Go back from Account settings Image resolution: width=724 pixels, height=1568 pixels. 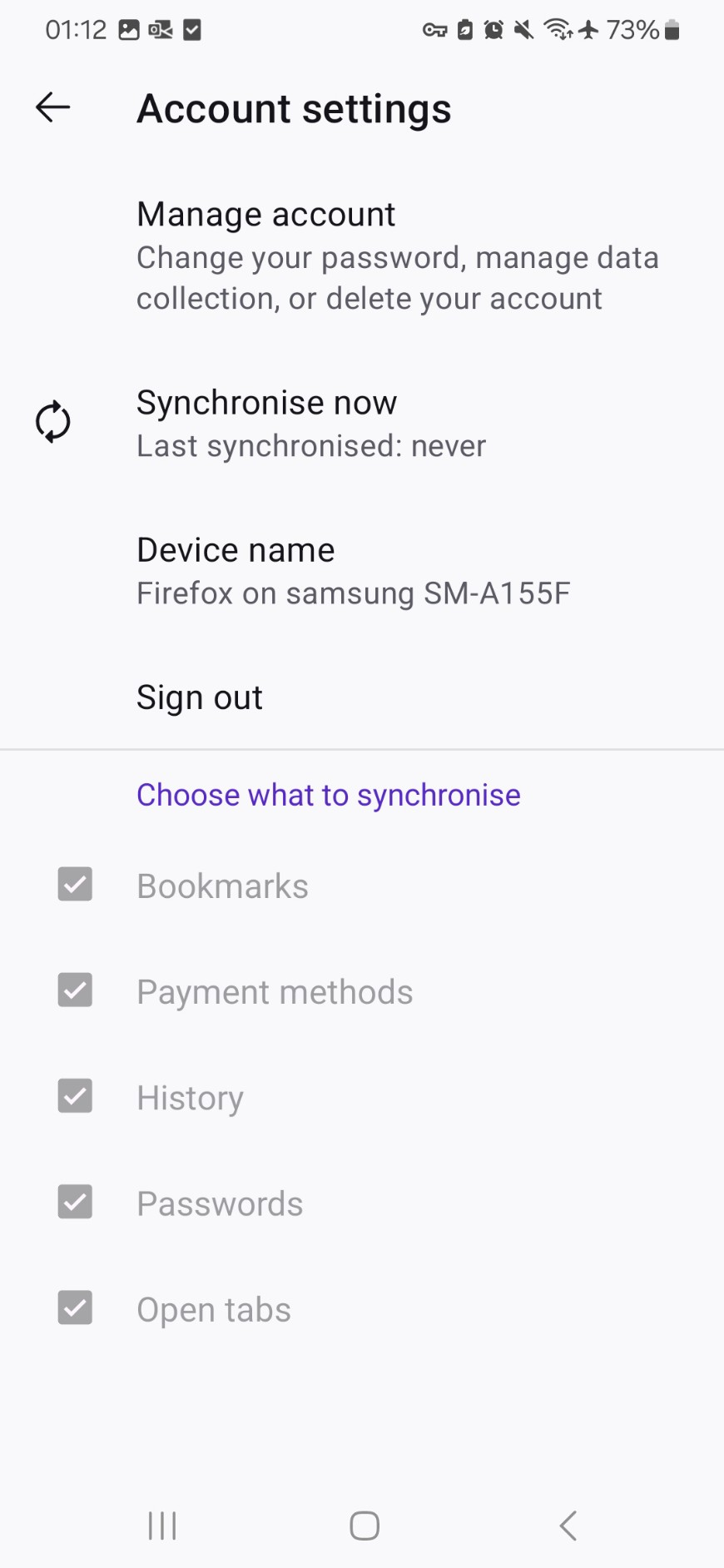[53, 107]
